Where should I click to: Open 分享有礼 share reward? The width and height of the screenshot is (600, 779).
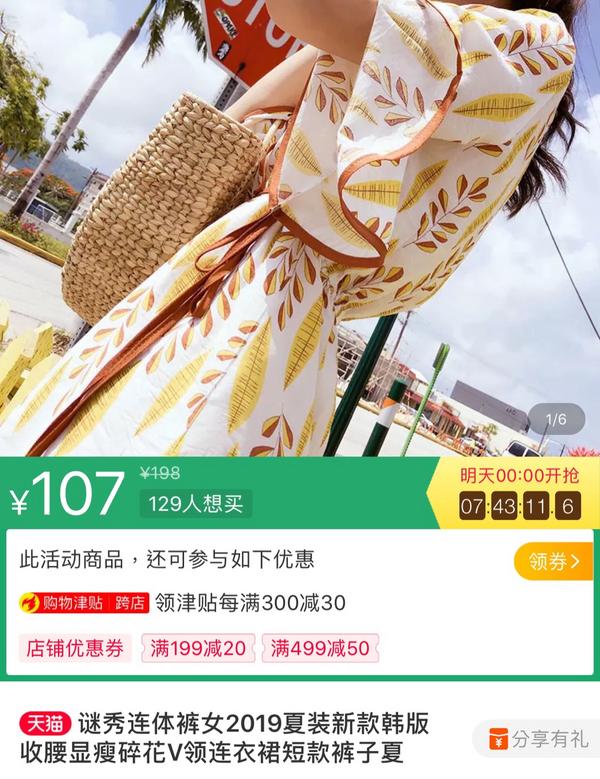point(538,739)
